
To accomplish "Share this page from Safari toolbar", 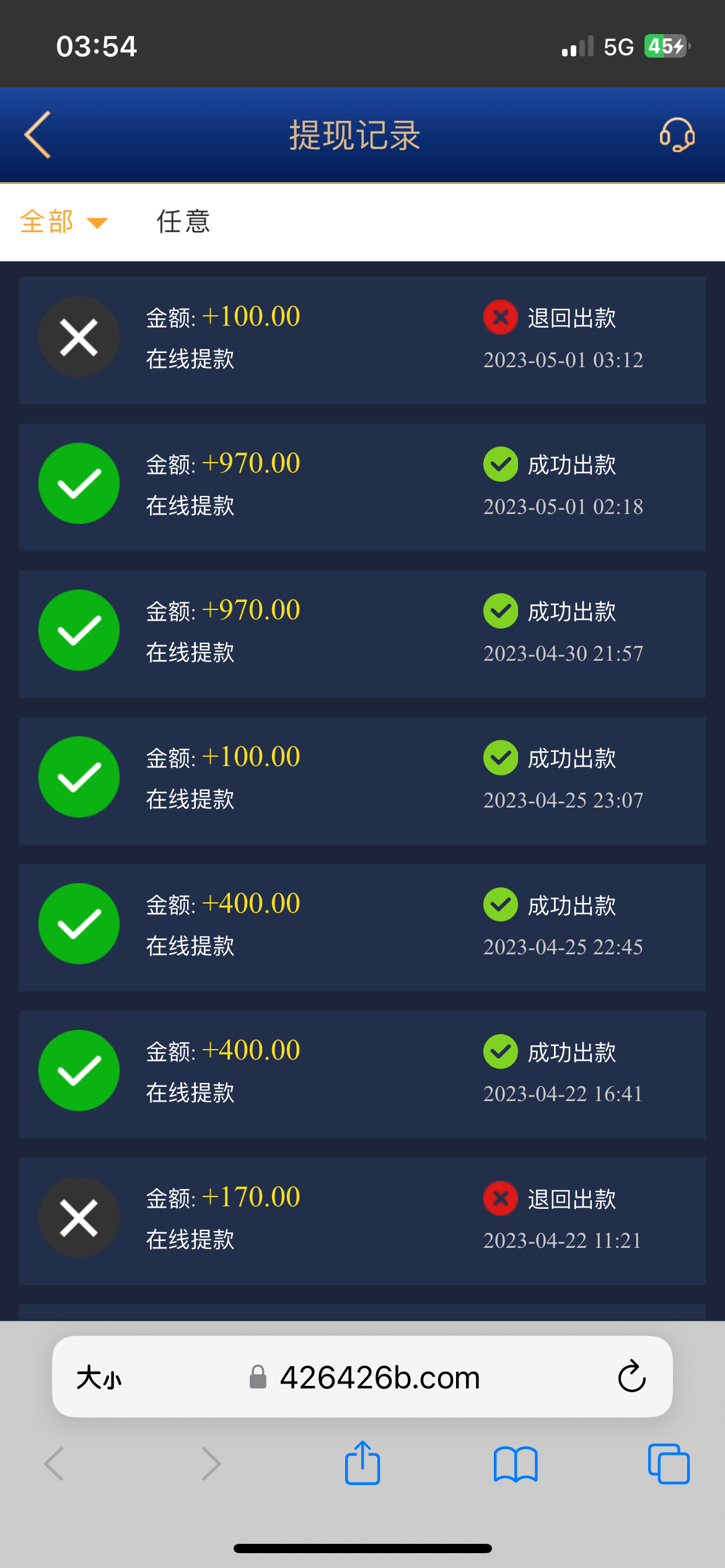I will point(362,1463).
